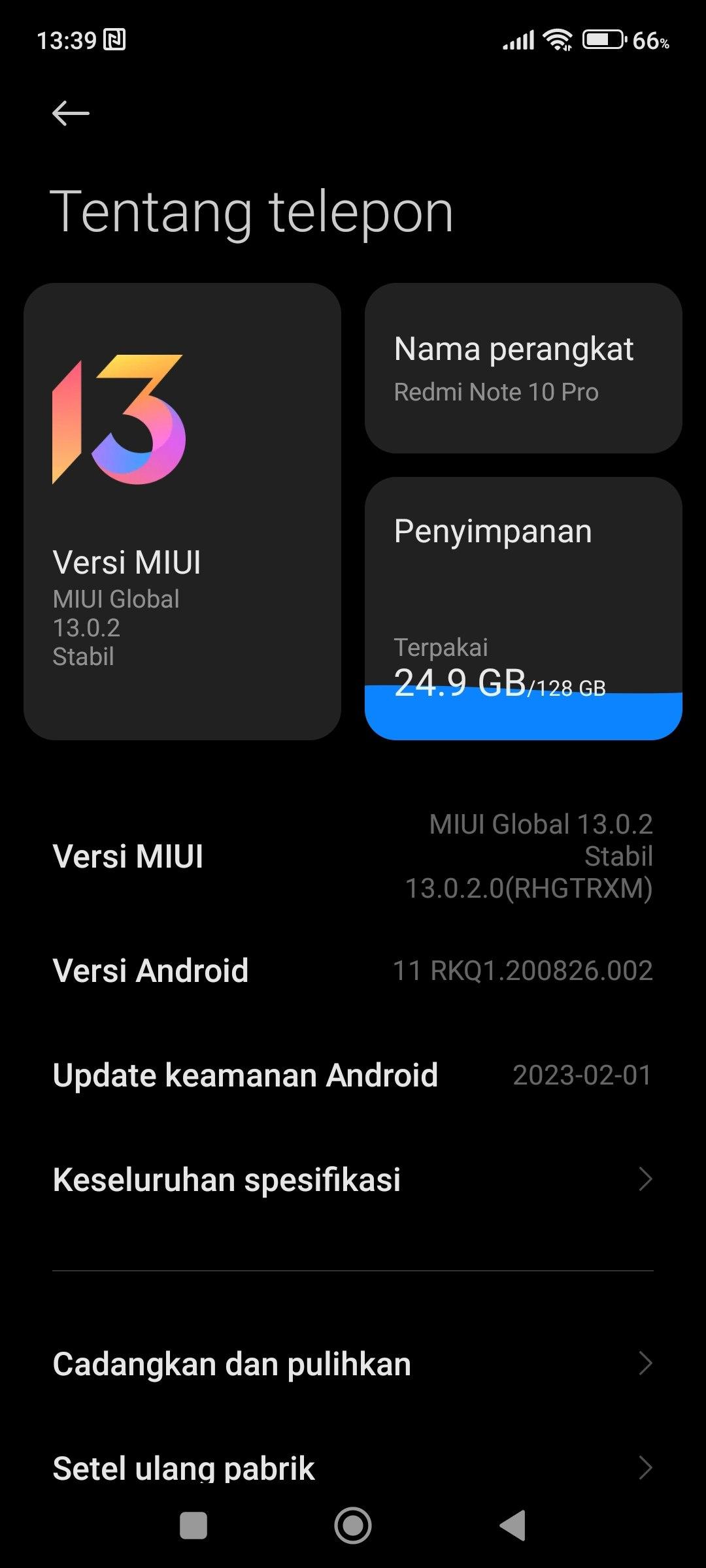Screen dimensions: 706x1568
Task: Open Keseluruhan spesifikasi
Action: [353, 1179]
